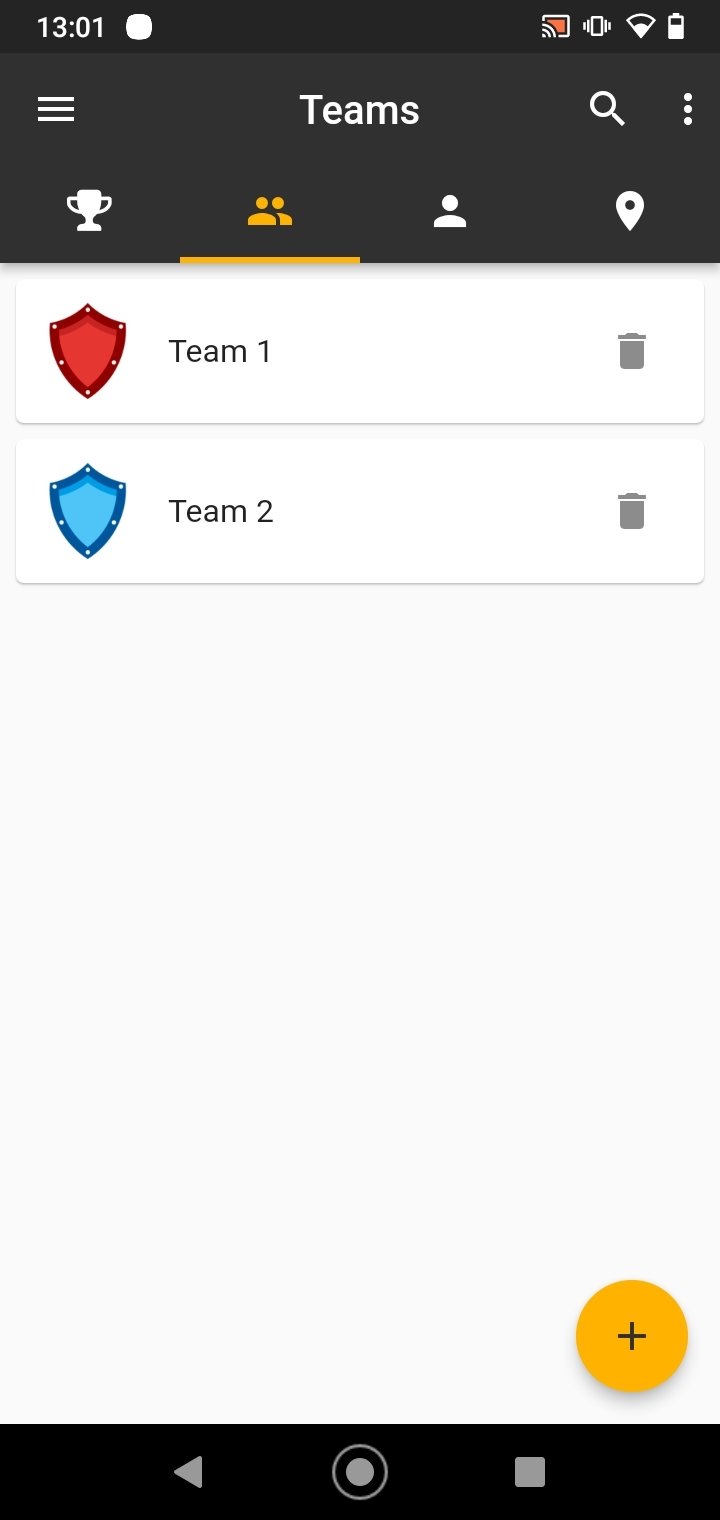Delete Team 2 with trash icon

click(632, 511)
